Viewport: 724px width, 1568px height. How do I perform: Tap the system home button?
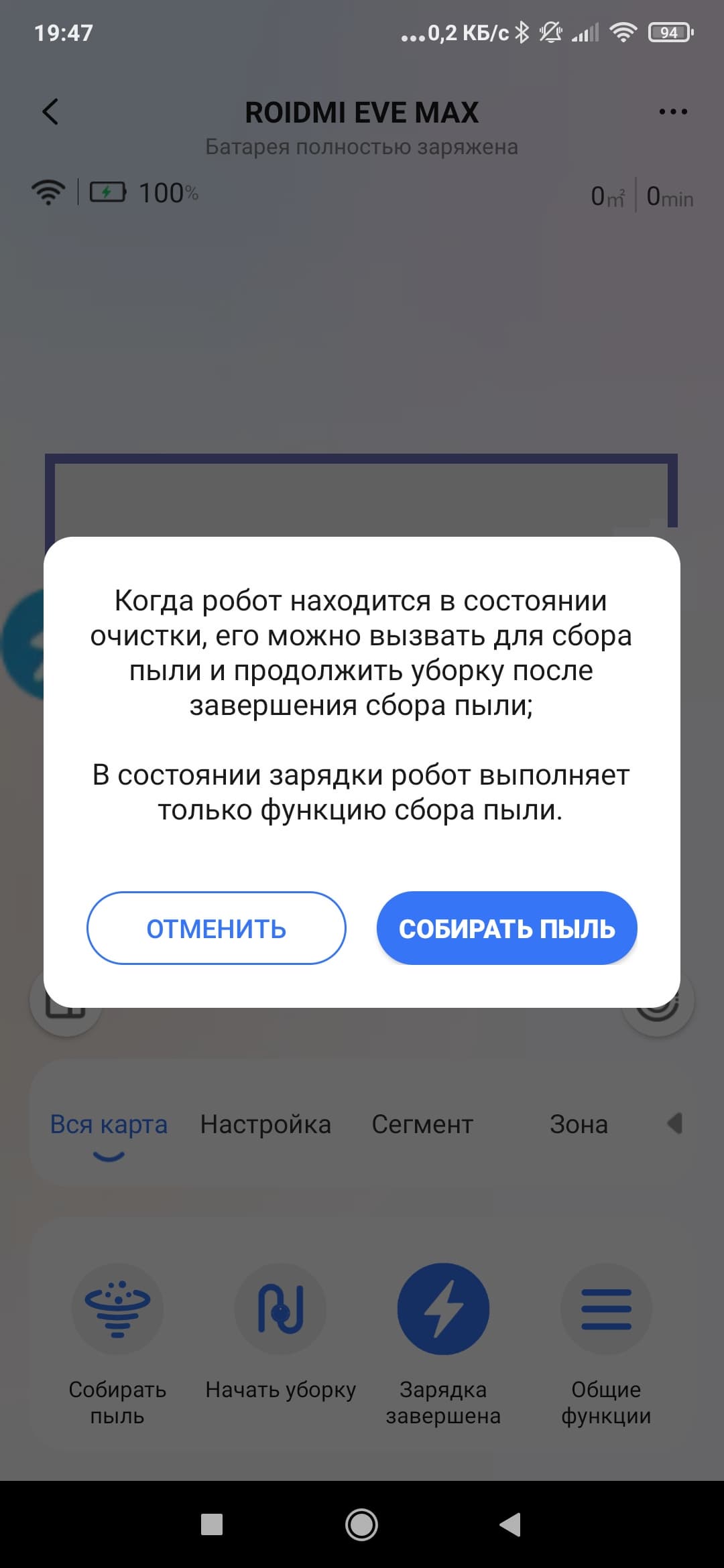tap(361, 1525)
